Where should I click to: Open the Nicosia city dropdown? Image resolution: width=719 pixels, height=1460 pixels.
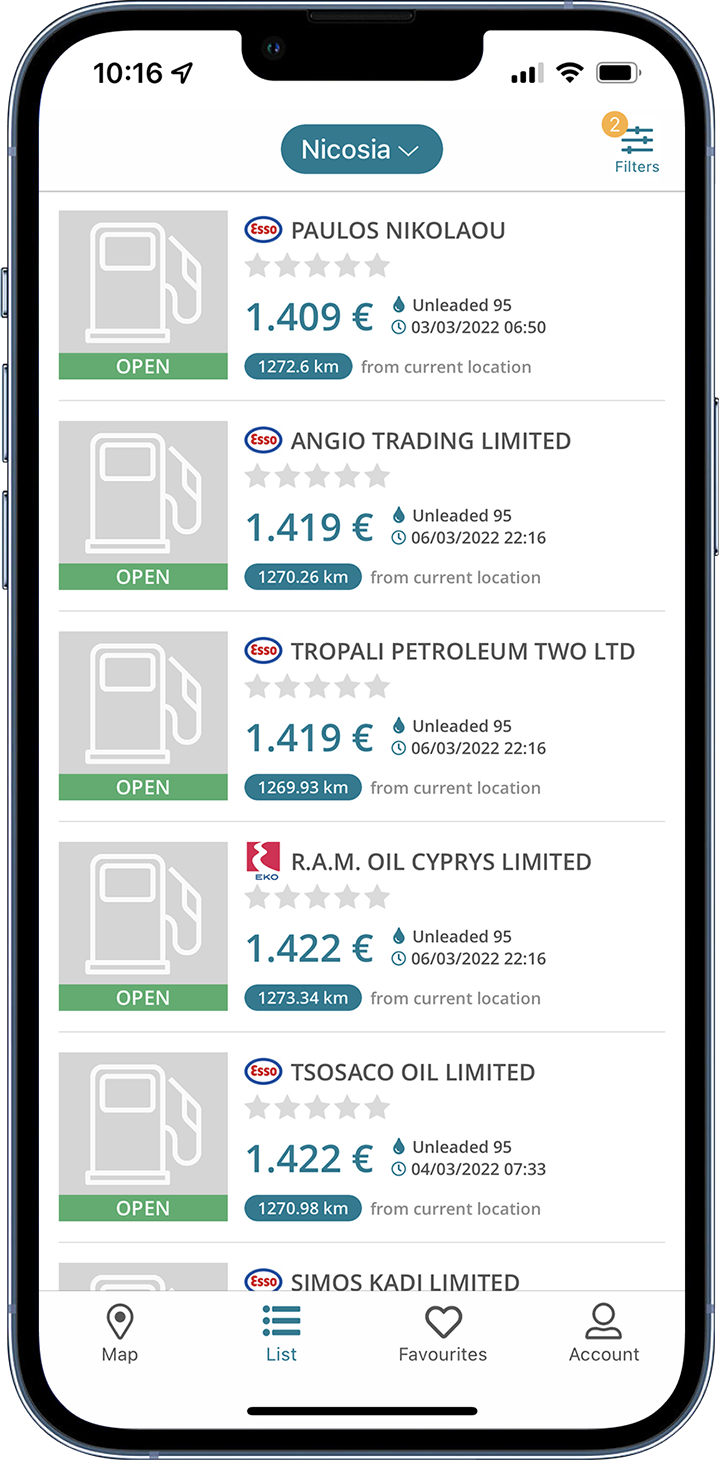[x=361, y=150]
